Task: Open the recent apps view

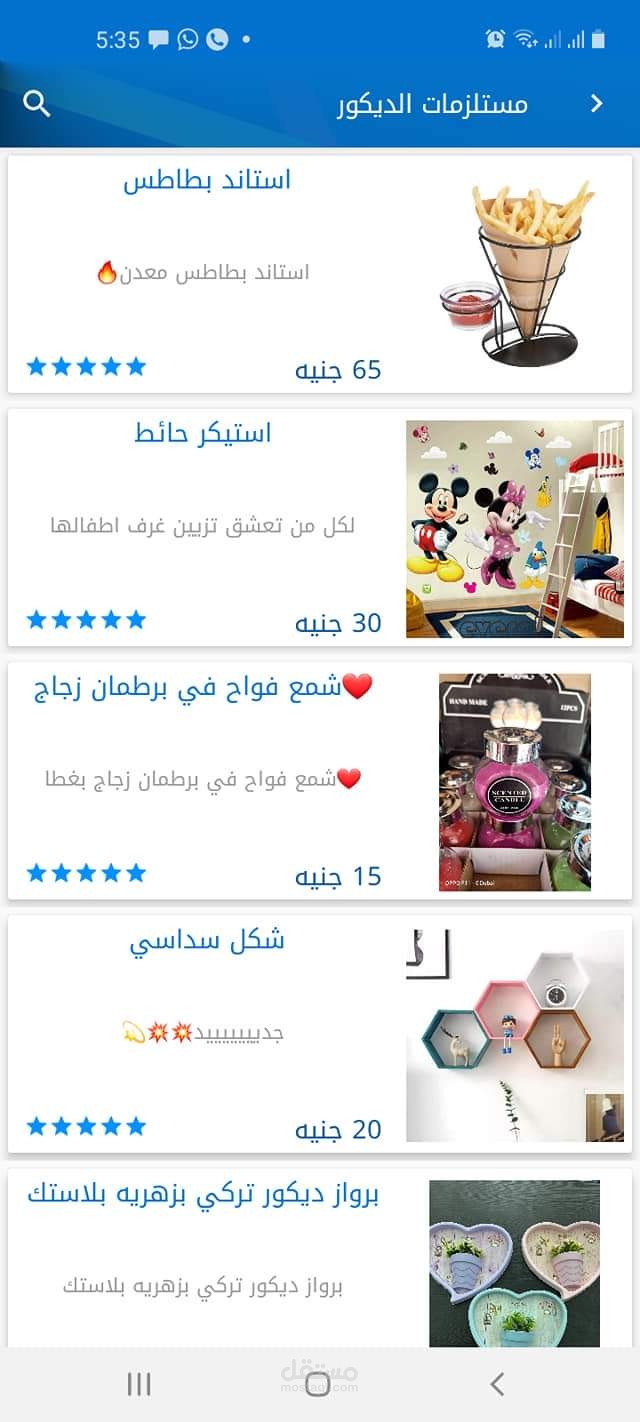Action: (139, 1384)
